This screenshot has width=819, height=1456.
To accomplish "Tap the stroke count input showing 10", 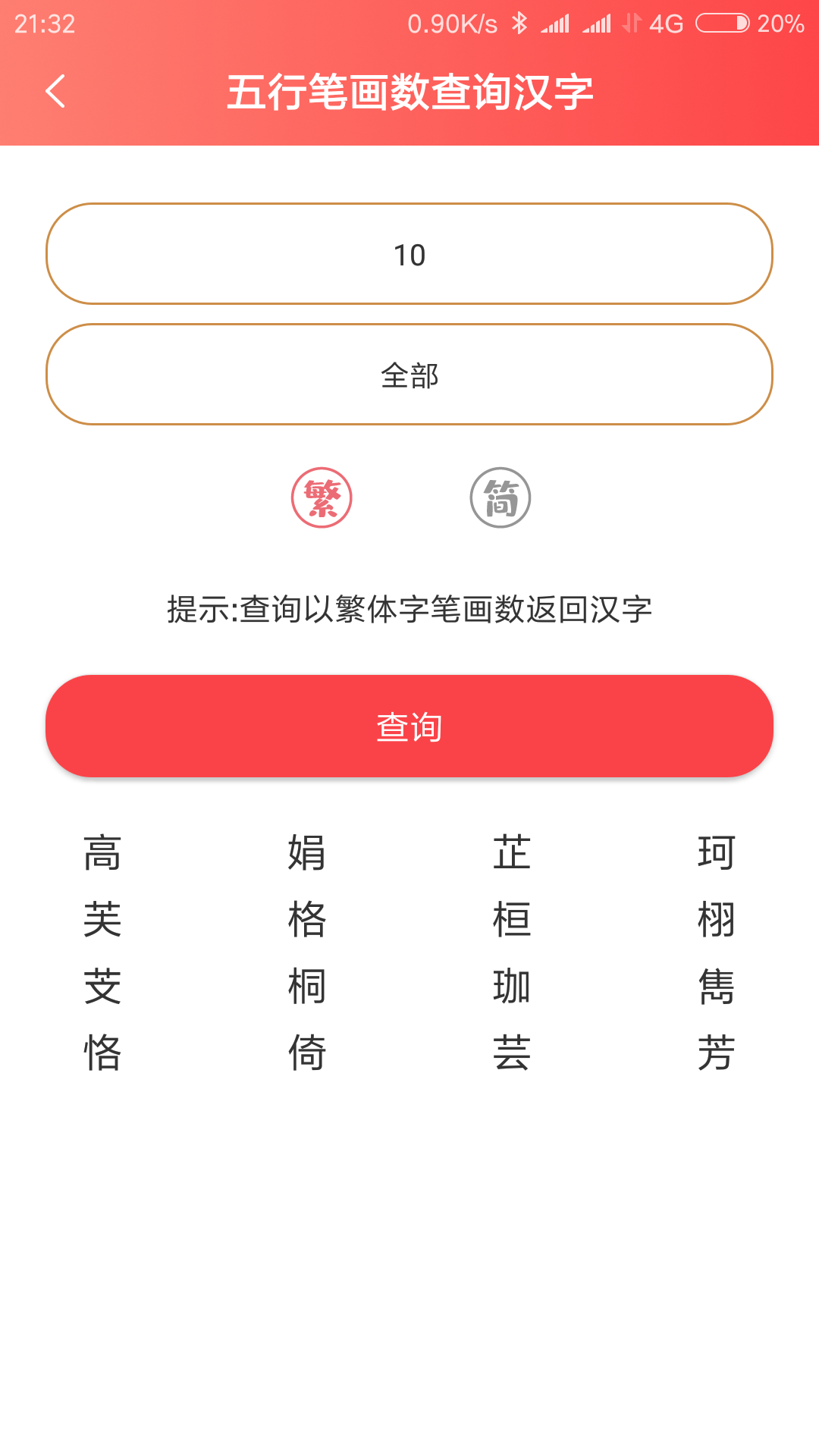I will [x=409, y=254].
